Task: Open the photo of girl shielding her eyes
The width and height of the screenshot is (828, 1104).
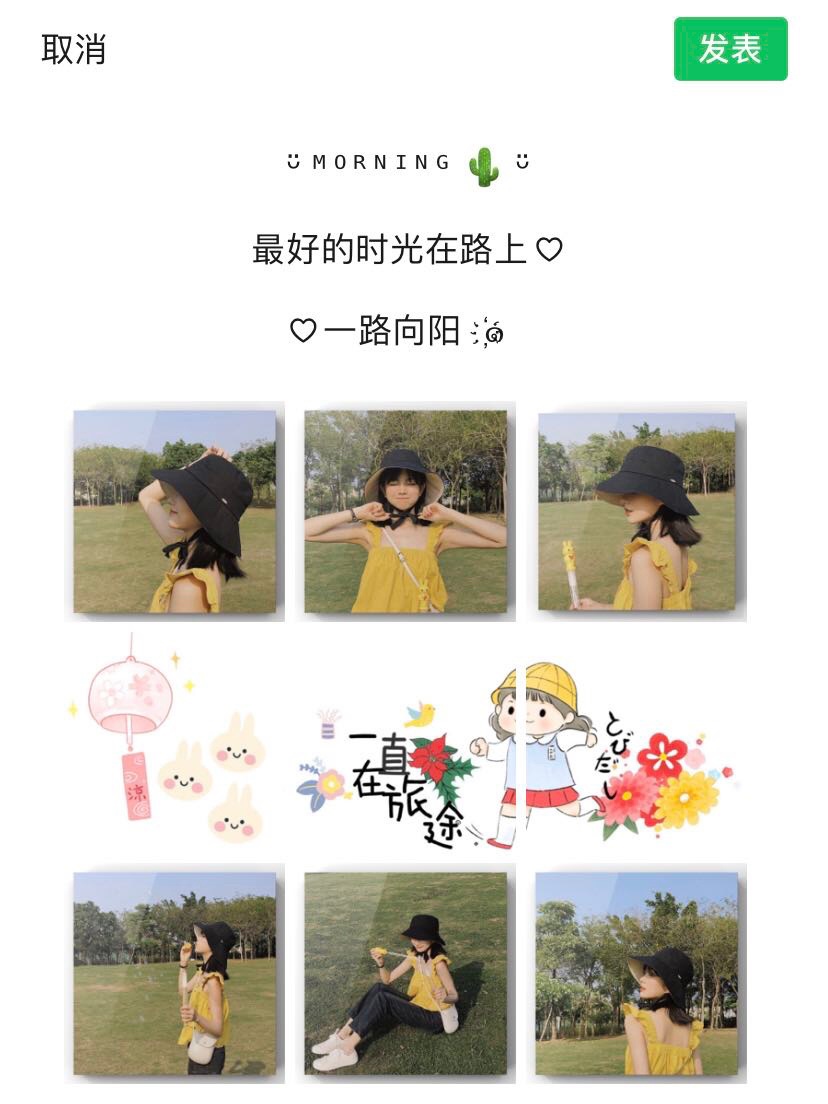Action: (x=175, y=511)
